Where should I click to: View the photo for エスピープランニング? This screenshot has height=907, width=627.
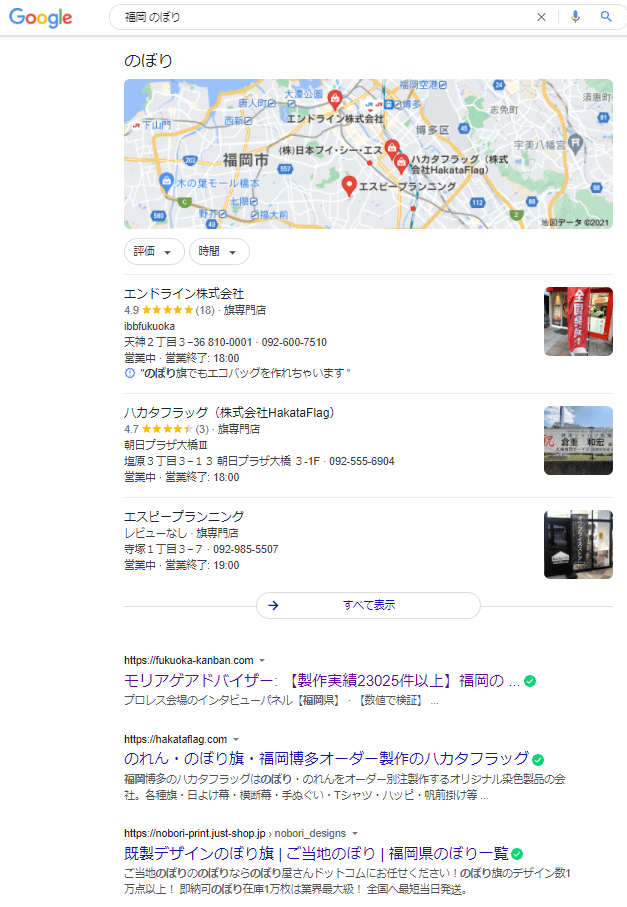[x=578, y=544]
